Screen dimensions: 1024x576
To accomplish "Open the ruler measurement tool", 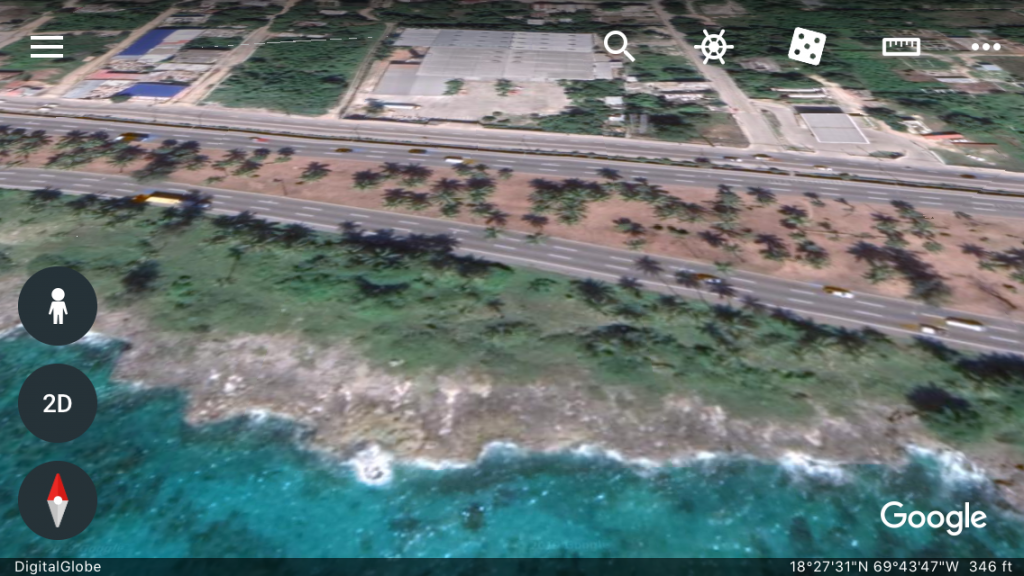I will tap(901, 46).
